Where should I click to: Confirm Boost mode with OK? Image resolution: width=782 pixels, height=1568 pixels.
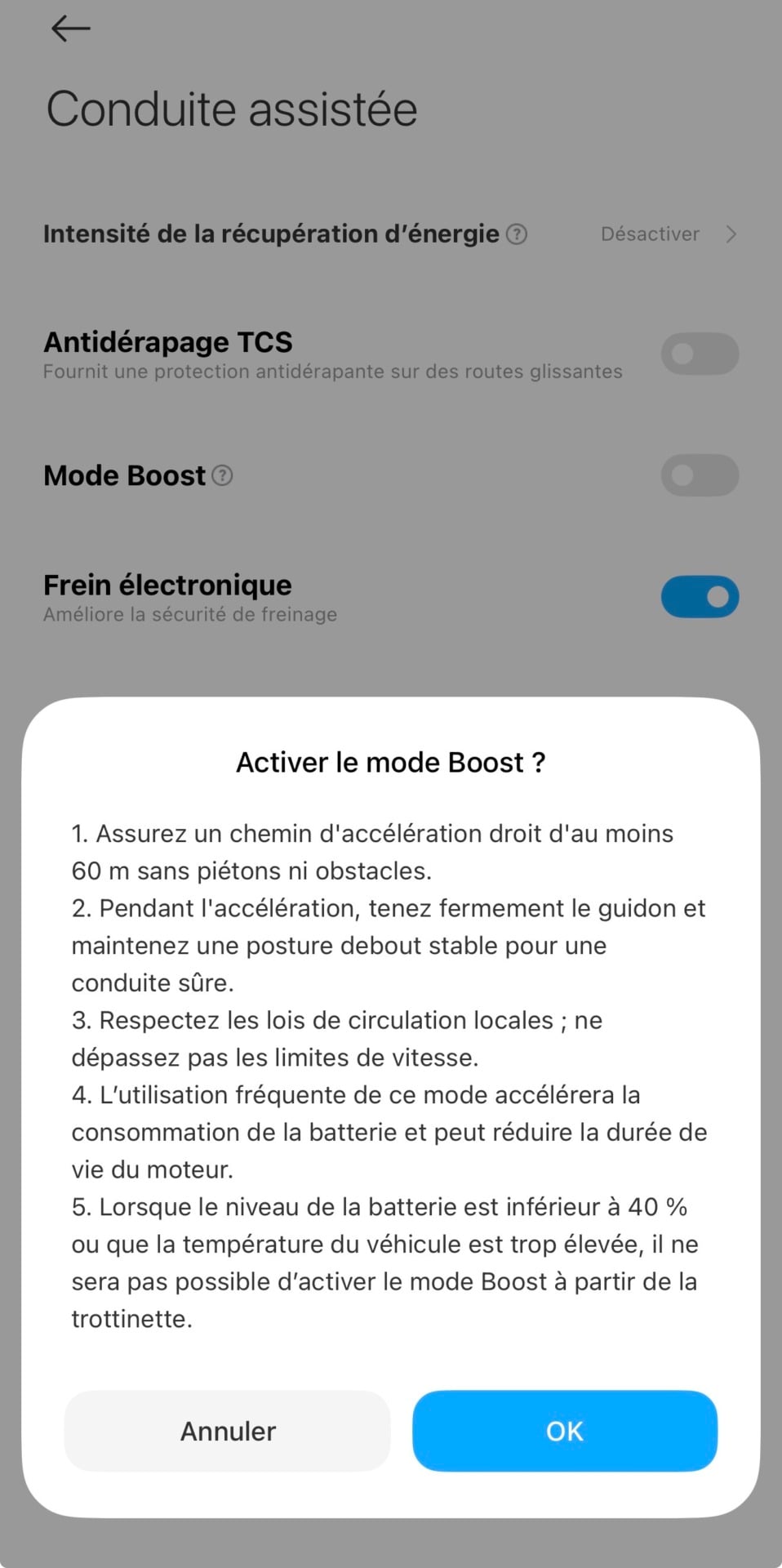coord(564,1431)
